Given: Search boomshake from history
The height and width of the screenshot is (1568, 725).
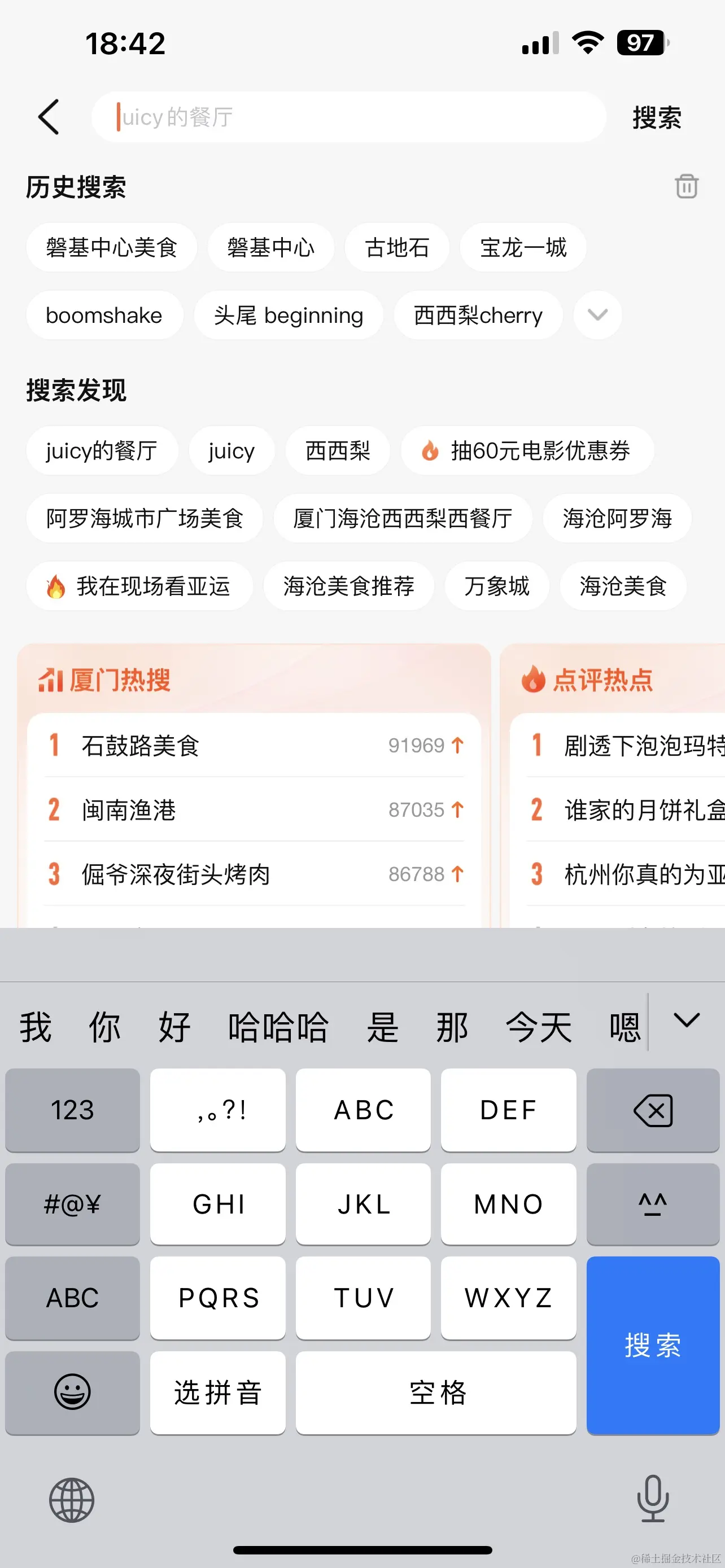Looking at the screenshot, I should (104, 315).
